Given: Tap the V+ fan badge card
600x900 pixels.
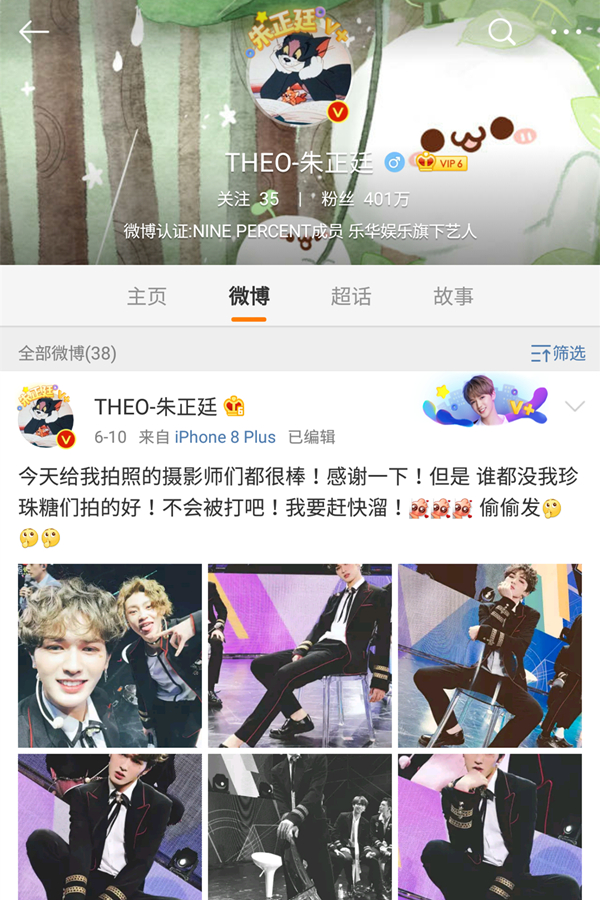Looking at the screenshot, I should point(485,400).
